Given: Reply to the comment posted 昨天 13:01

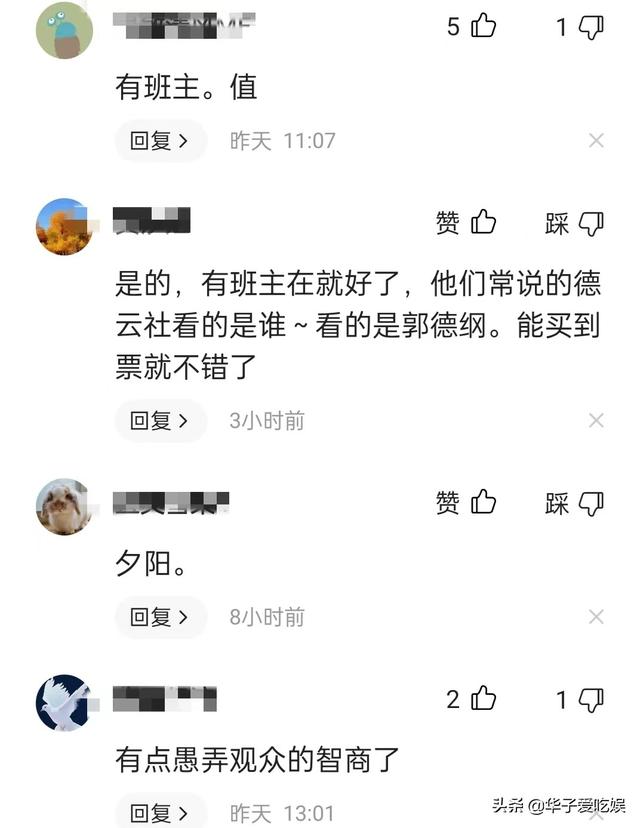Looking at the screenshot, I should (160, 812).
